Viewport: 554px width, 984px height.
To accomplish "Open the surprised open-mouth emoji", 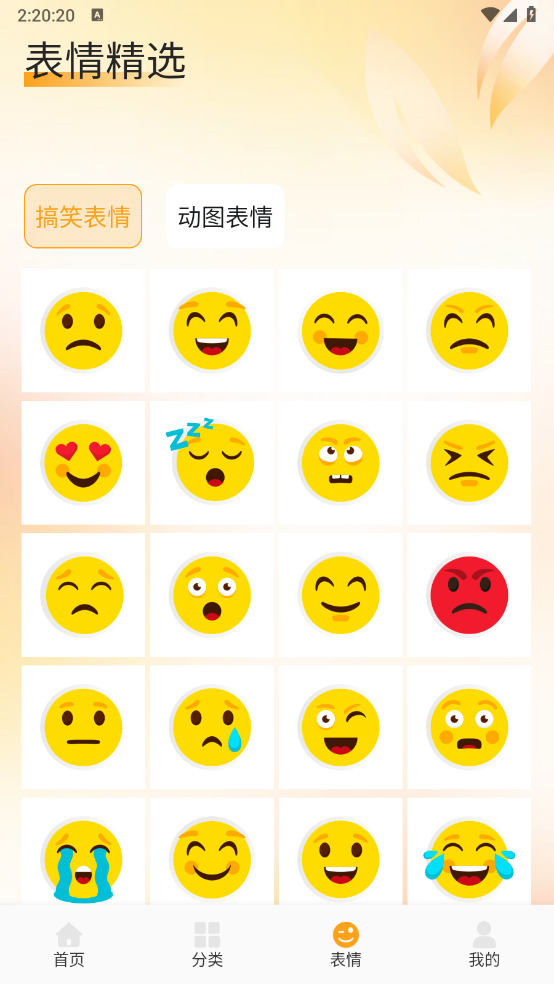I will coord(212,595).
